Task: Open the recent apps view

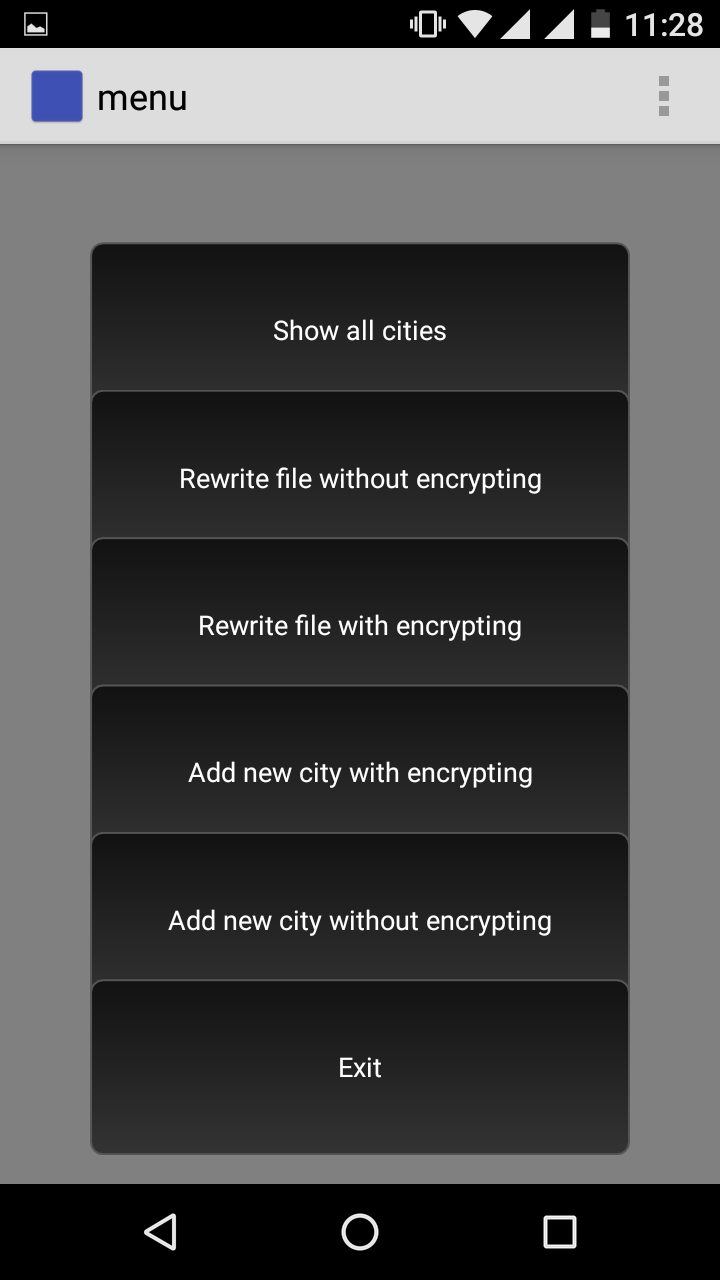Action: [x=560, y=1232]
